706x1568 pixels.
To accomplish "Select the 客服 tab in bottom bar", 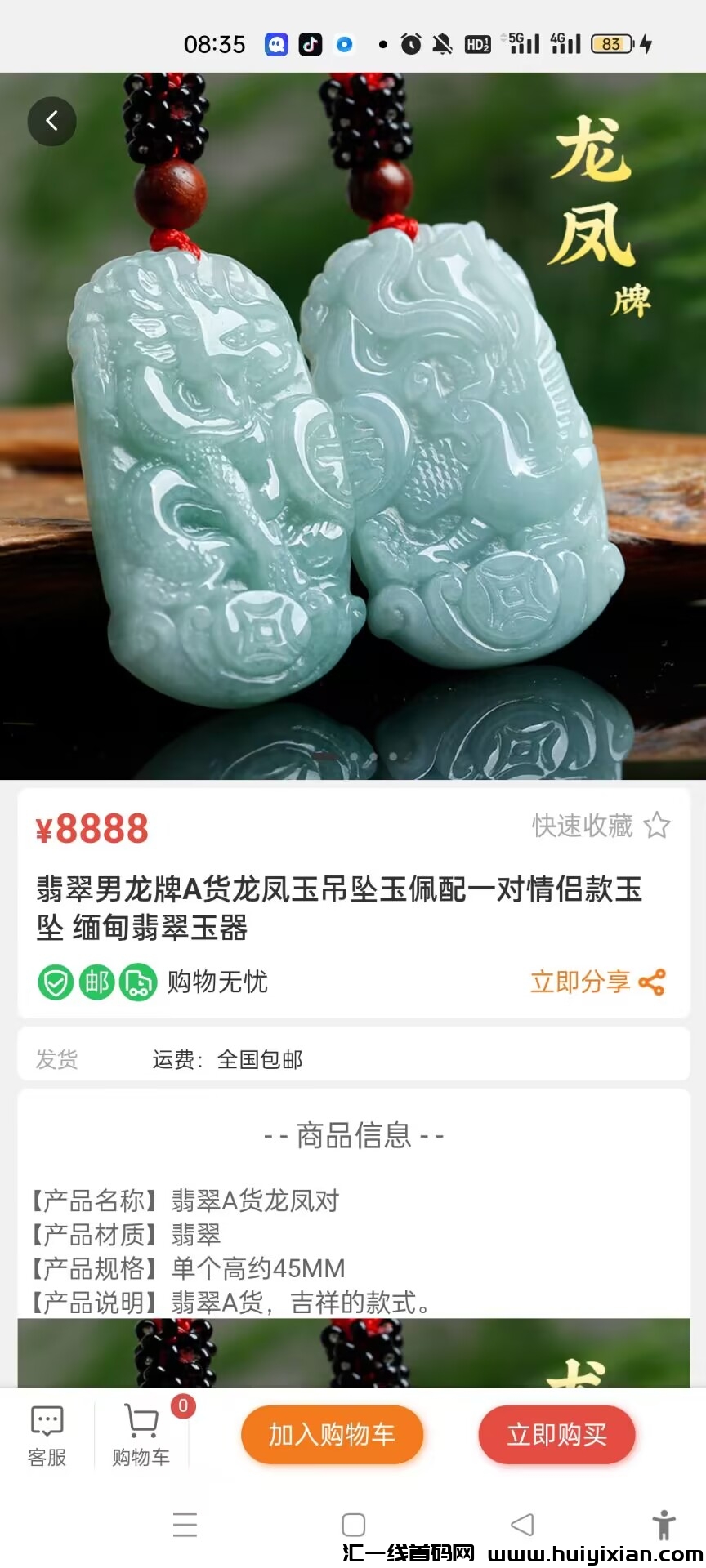I will click(47, 1433).
